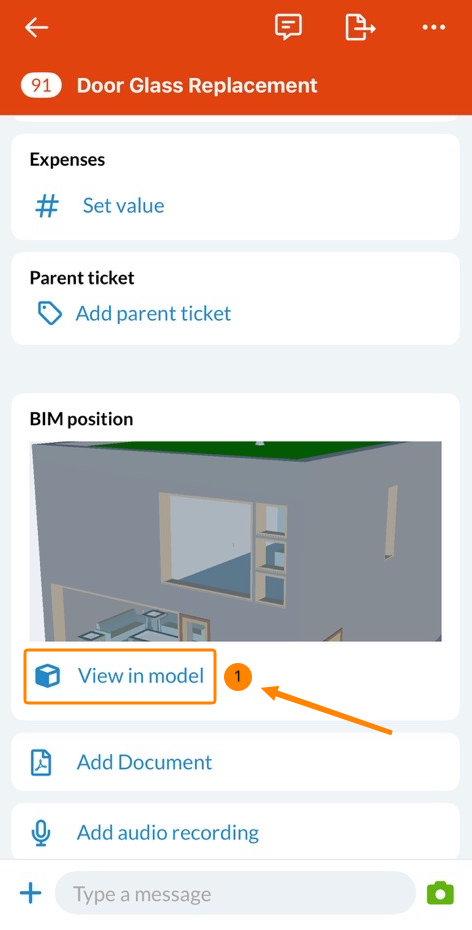Screen dimensions: 472x930
Task: Tap the export document icon
Action: click(x=360, y=27)
